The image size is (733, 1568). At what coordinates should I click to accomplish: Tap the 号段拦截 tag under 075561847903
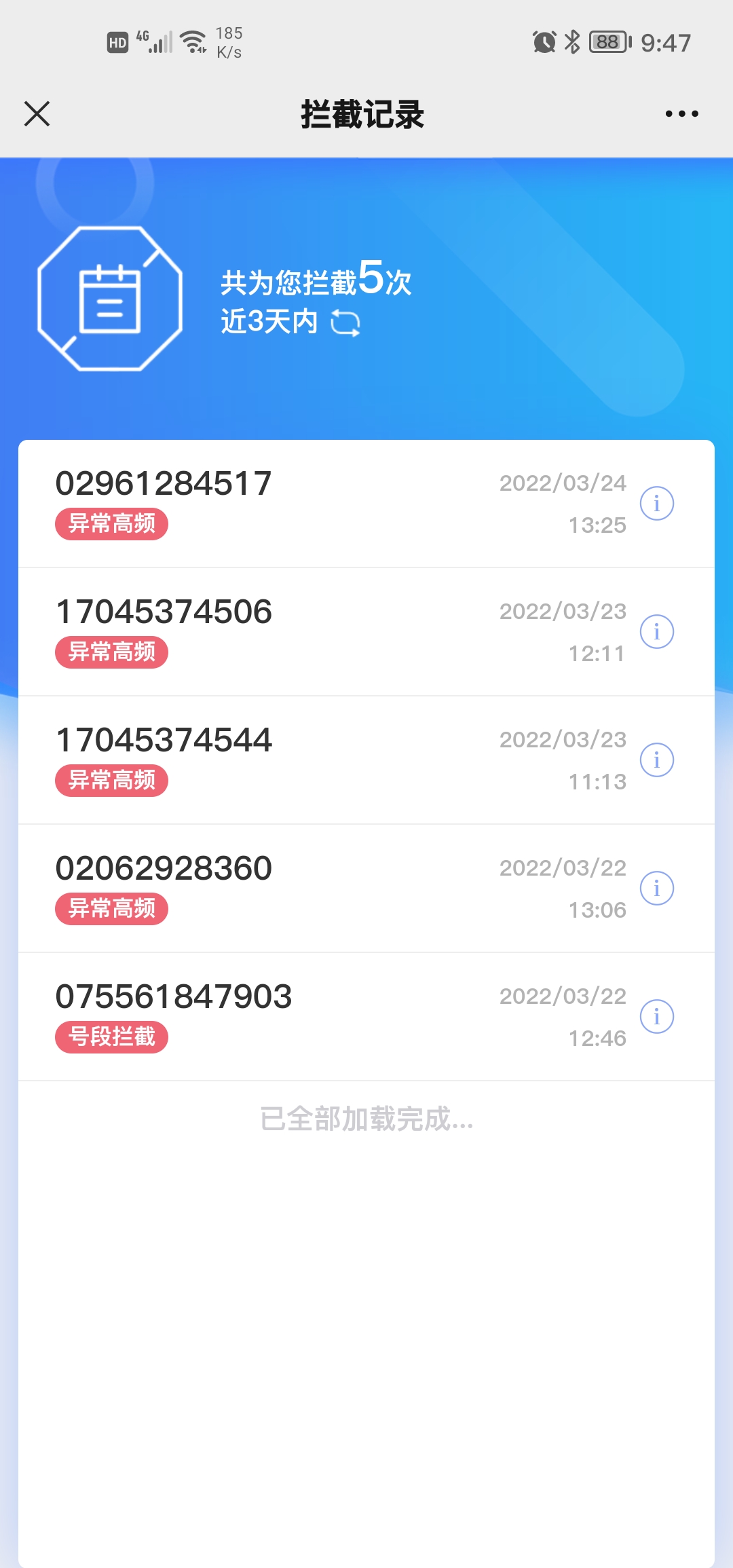click(111, 1037)
